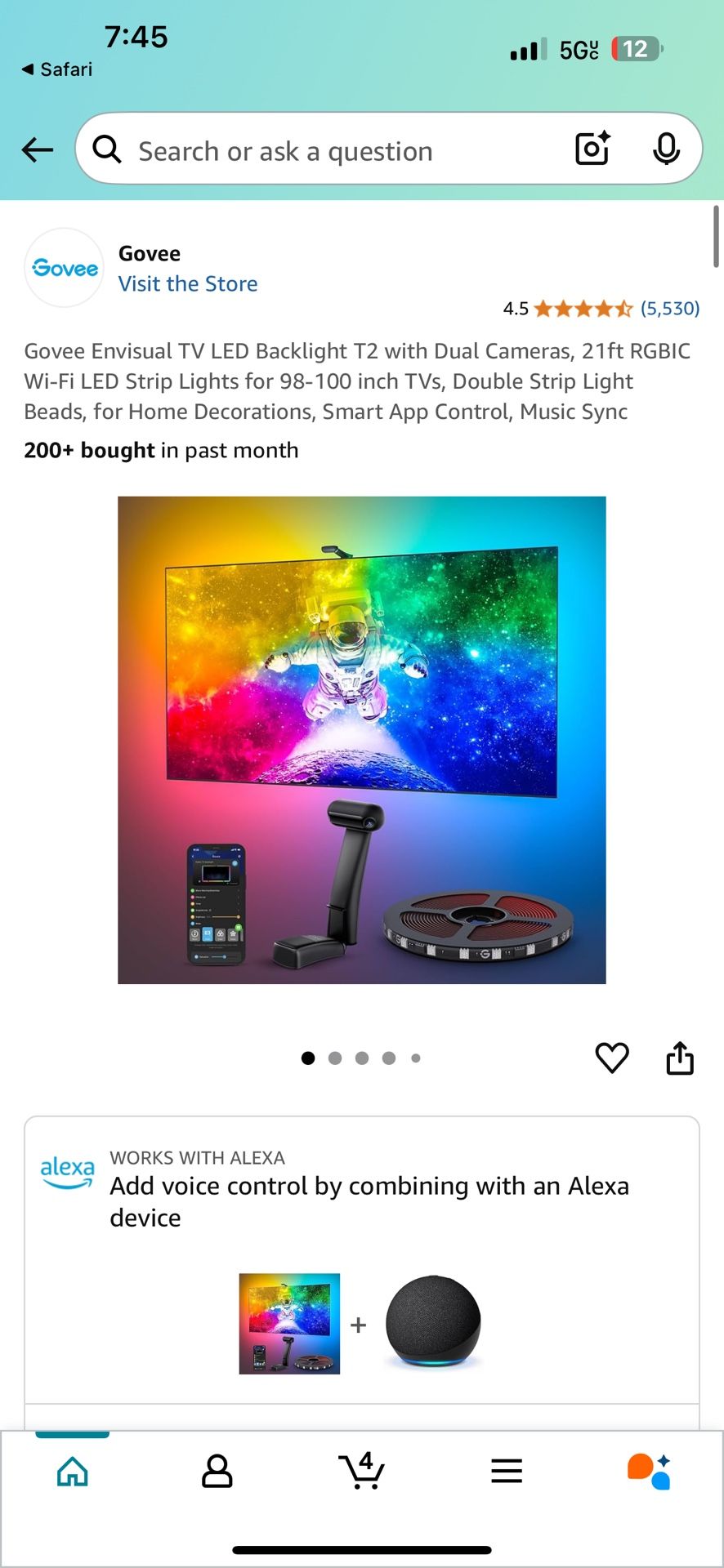Open the hamburger menu tab

(x=507, y=1472)
